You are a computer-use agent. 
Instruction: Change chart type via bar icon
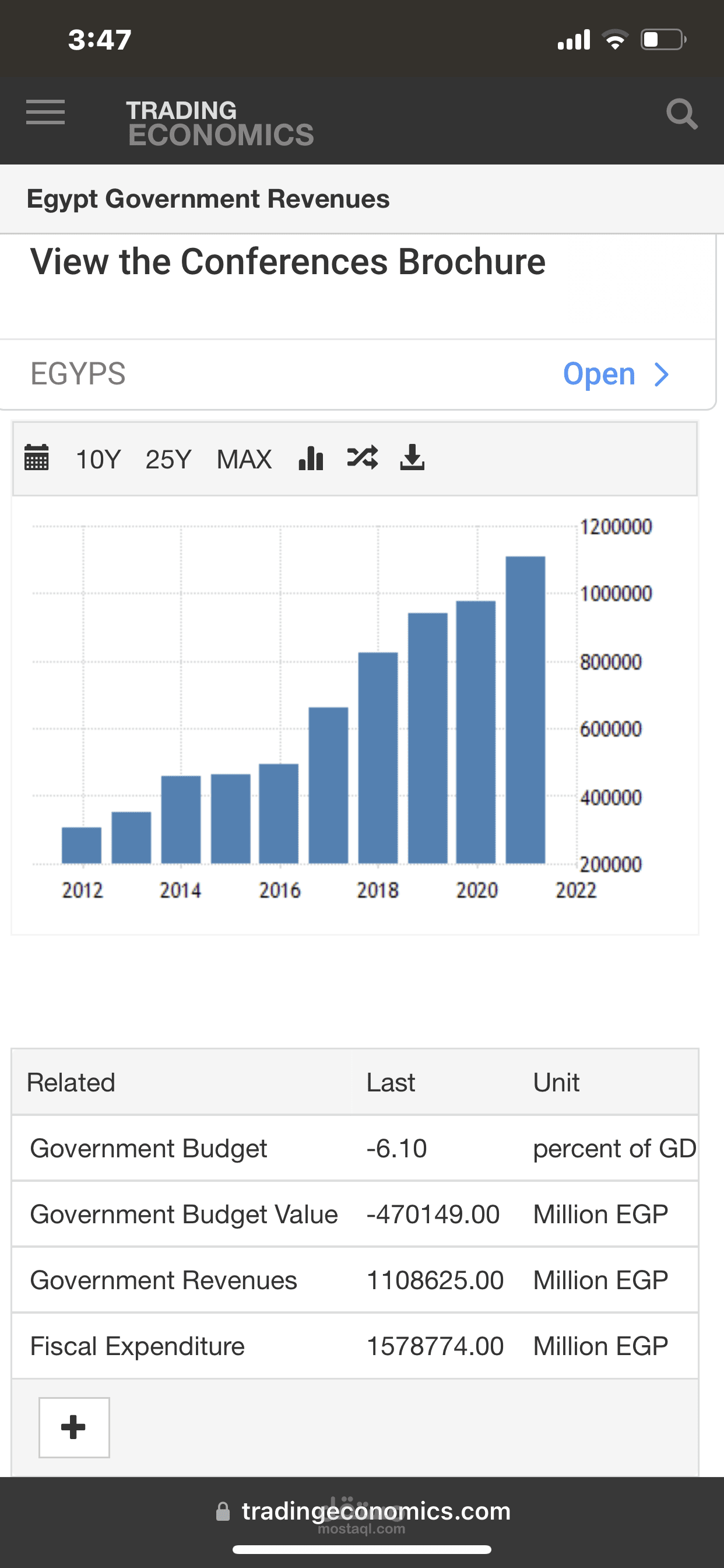(311, 458)
